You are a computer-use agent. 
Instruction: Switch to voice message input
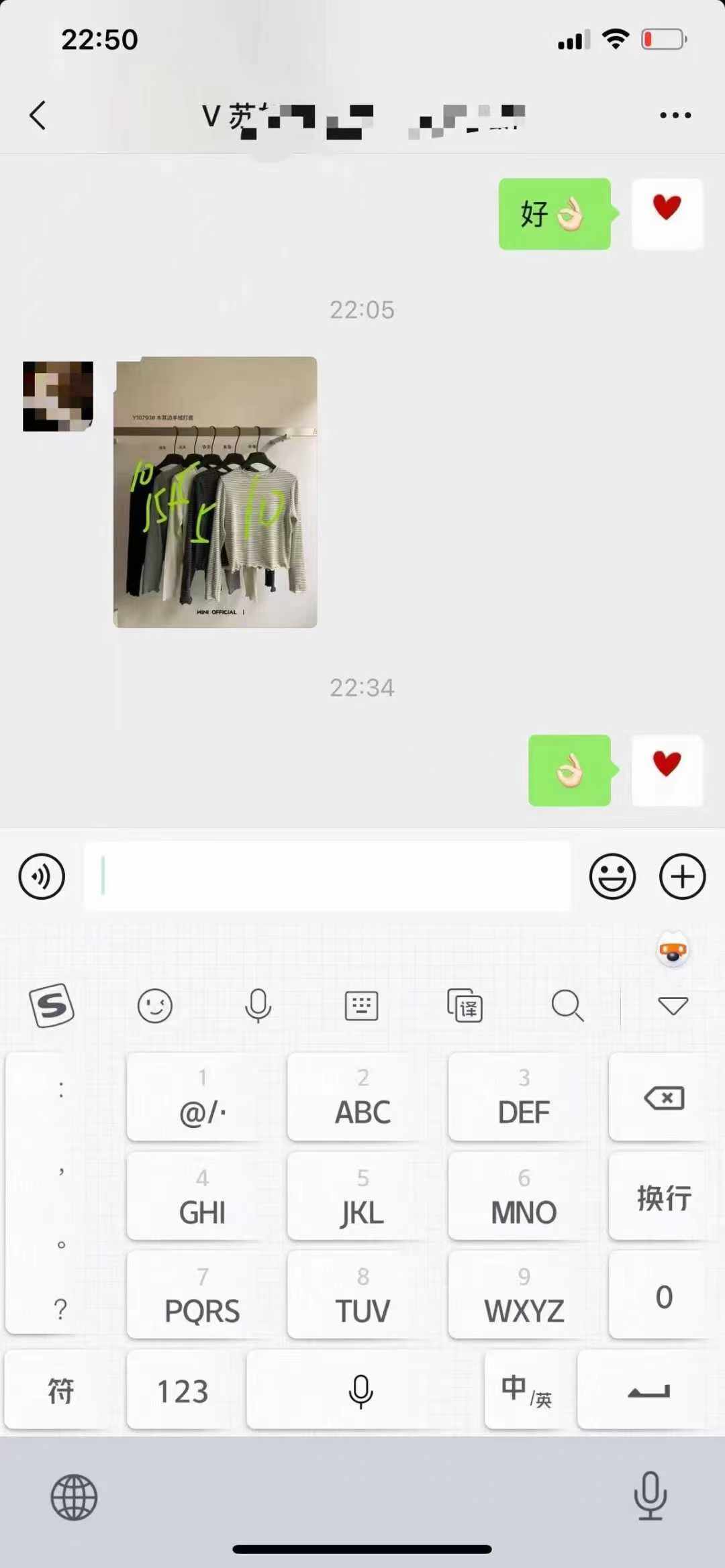click(x=42, y=876)
